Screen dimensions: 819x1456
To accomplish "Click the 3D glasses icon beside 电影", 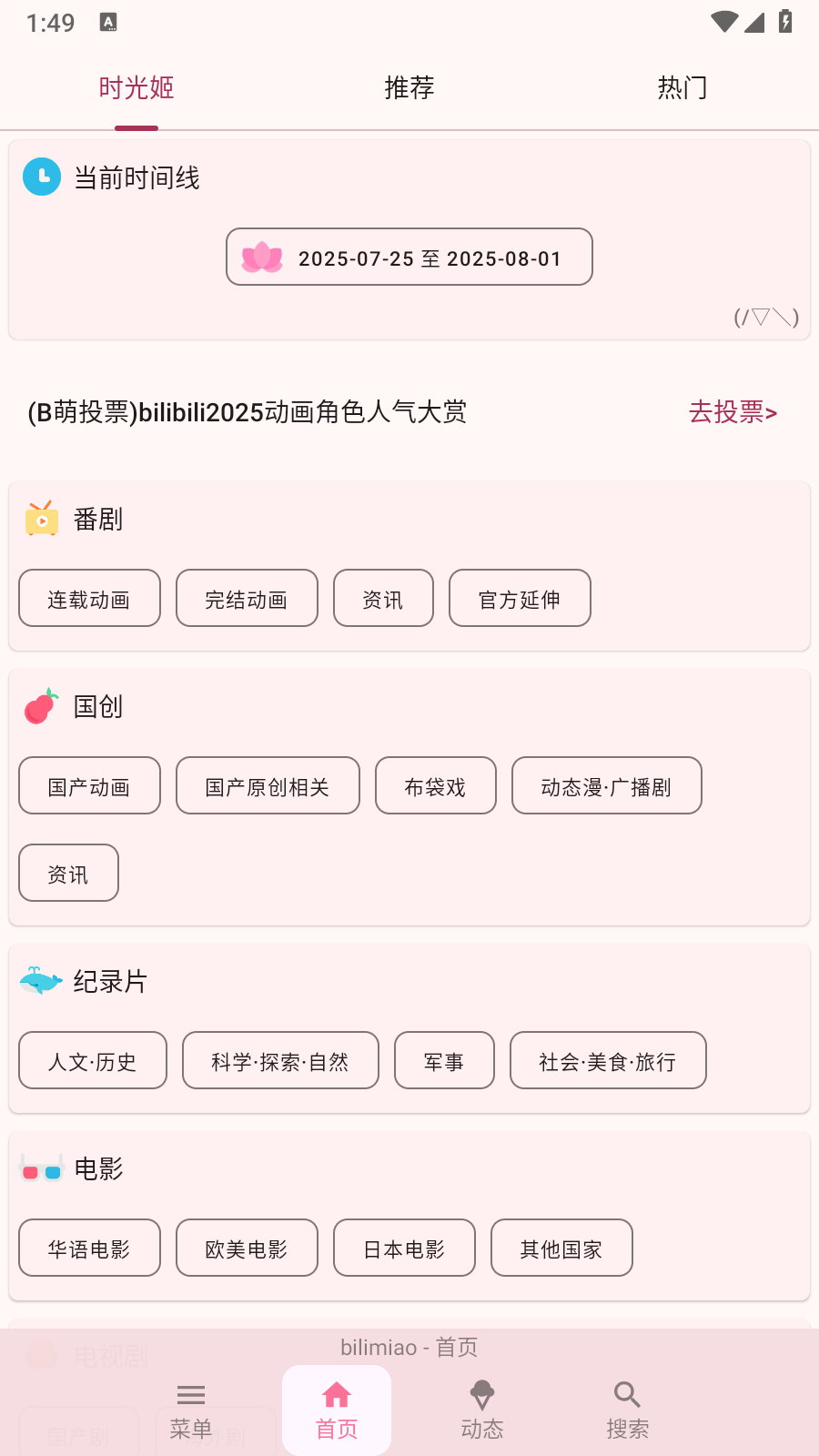I will coord(41,1168).
